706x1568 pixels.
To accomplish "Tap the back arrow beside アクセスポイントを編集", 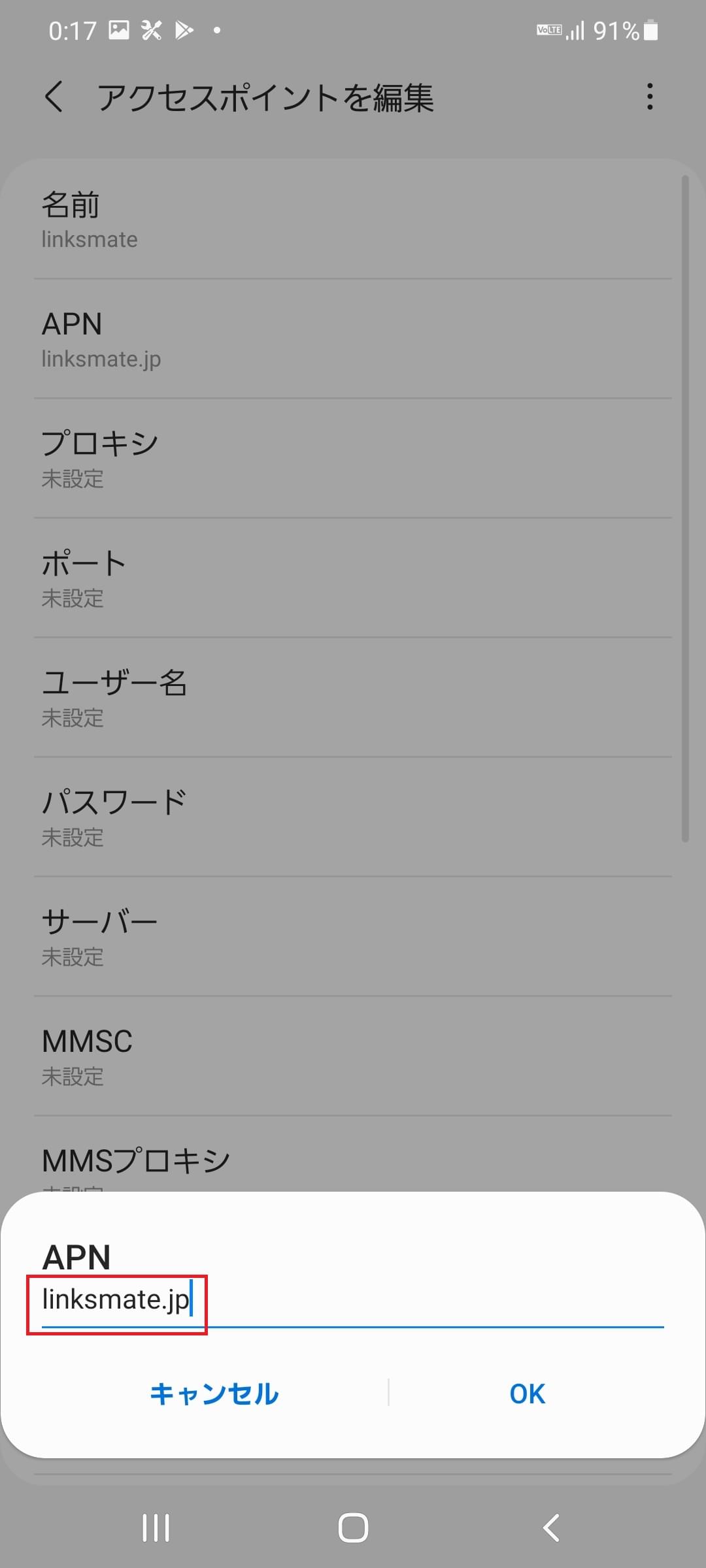I will tap(56, 97).
